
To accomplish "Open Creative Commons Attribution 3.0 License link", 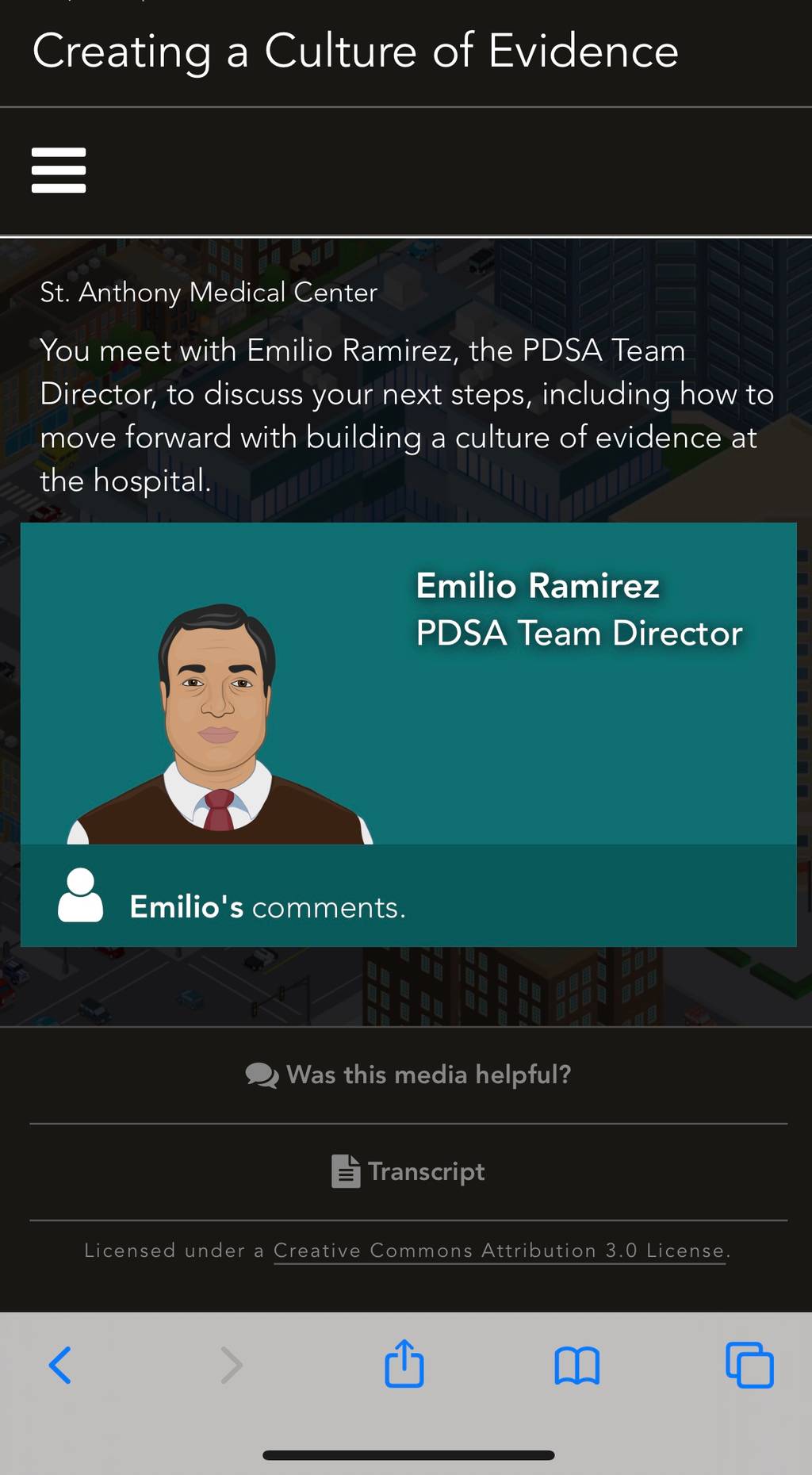I will coord(500,1251).
